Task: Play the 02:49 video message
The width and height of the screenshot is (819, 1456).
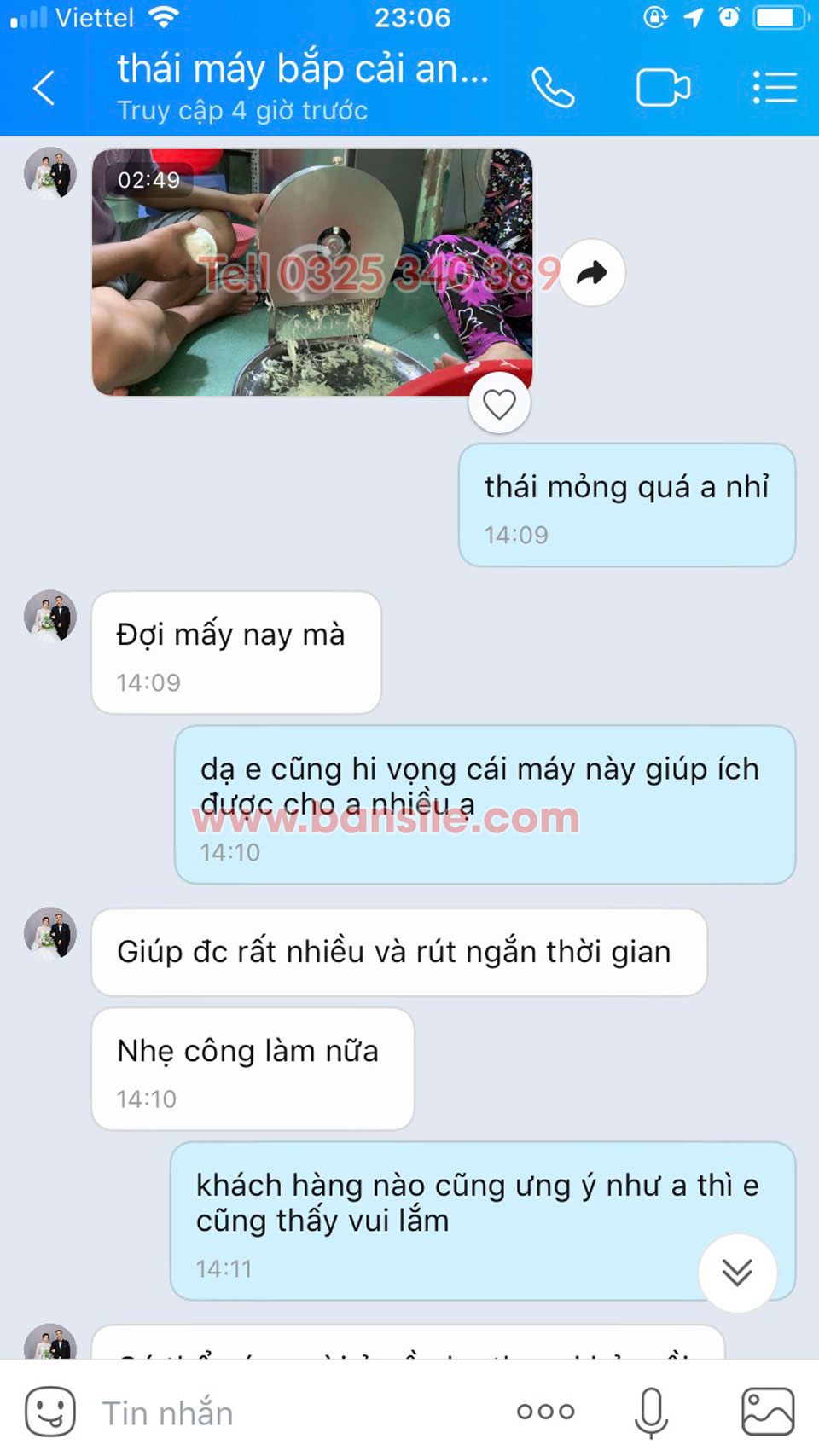Action: point(312,272)
